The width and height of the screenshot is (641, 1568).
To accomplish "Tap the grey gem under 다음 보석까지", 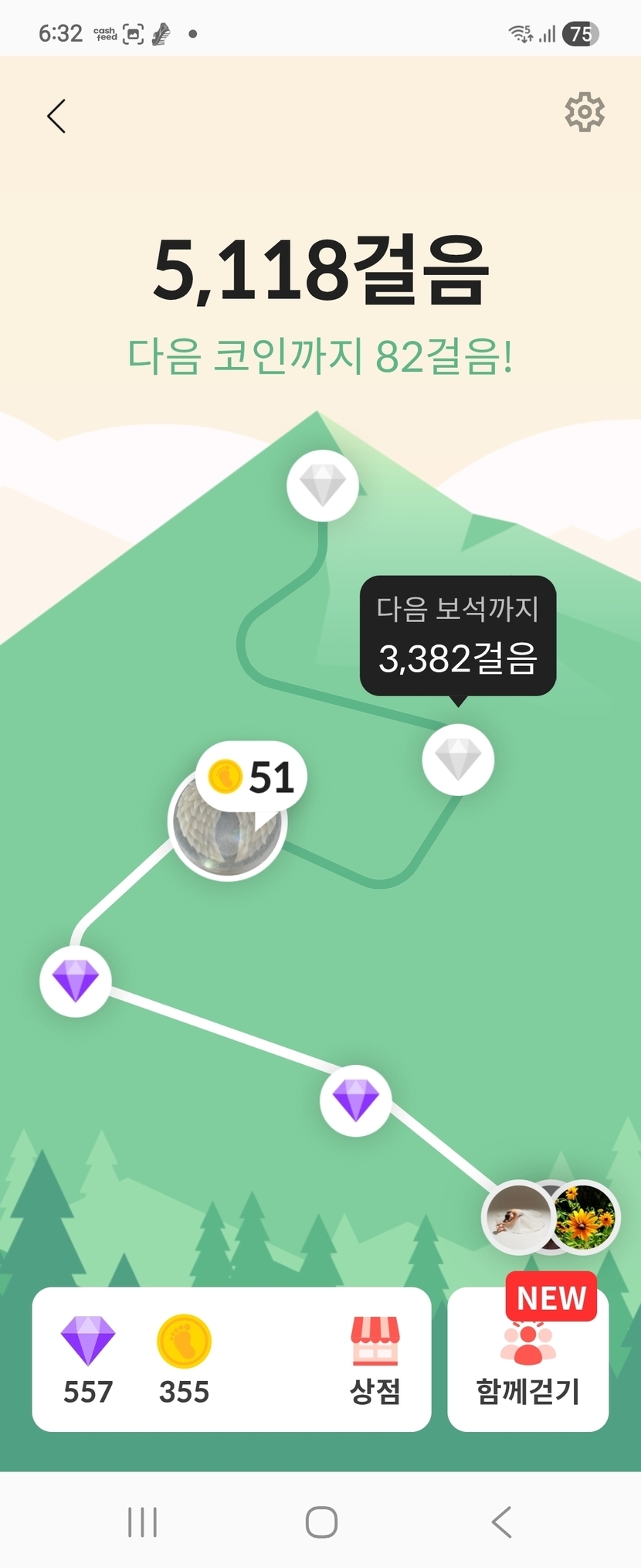I will click(x=458, y=759).
